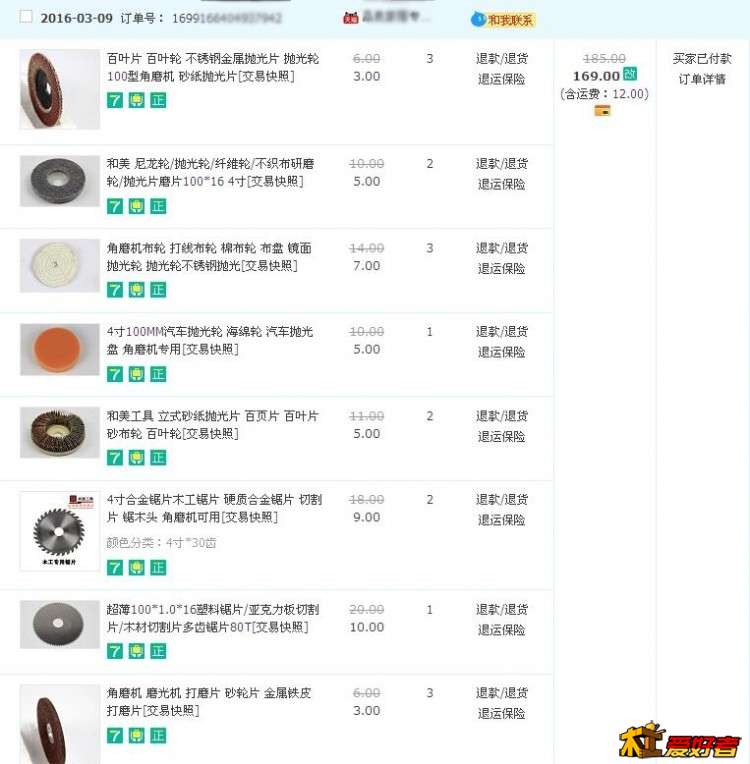Screen dimensions: 750x764
Task: Open 角磨机 磨光机 打磨片 product link
Action: [x=208, y=693]
